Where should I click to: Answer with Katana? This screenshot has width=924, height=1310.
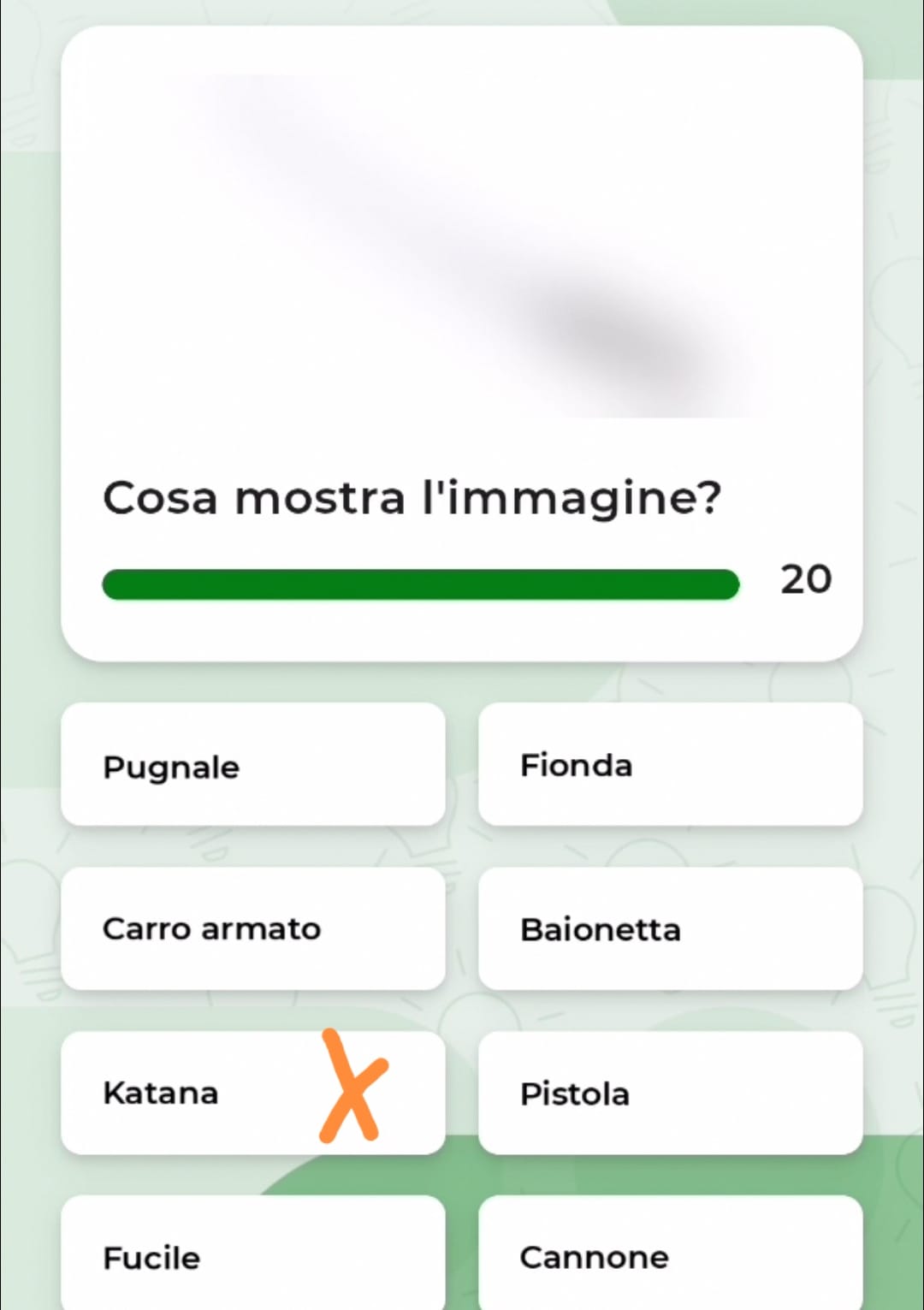coord(252,1094)
